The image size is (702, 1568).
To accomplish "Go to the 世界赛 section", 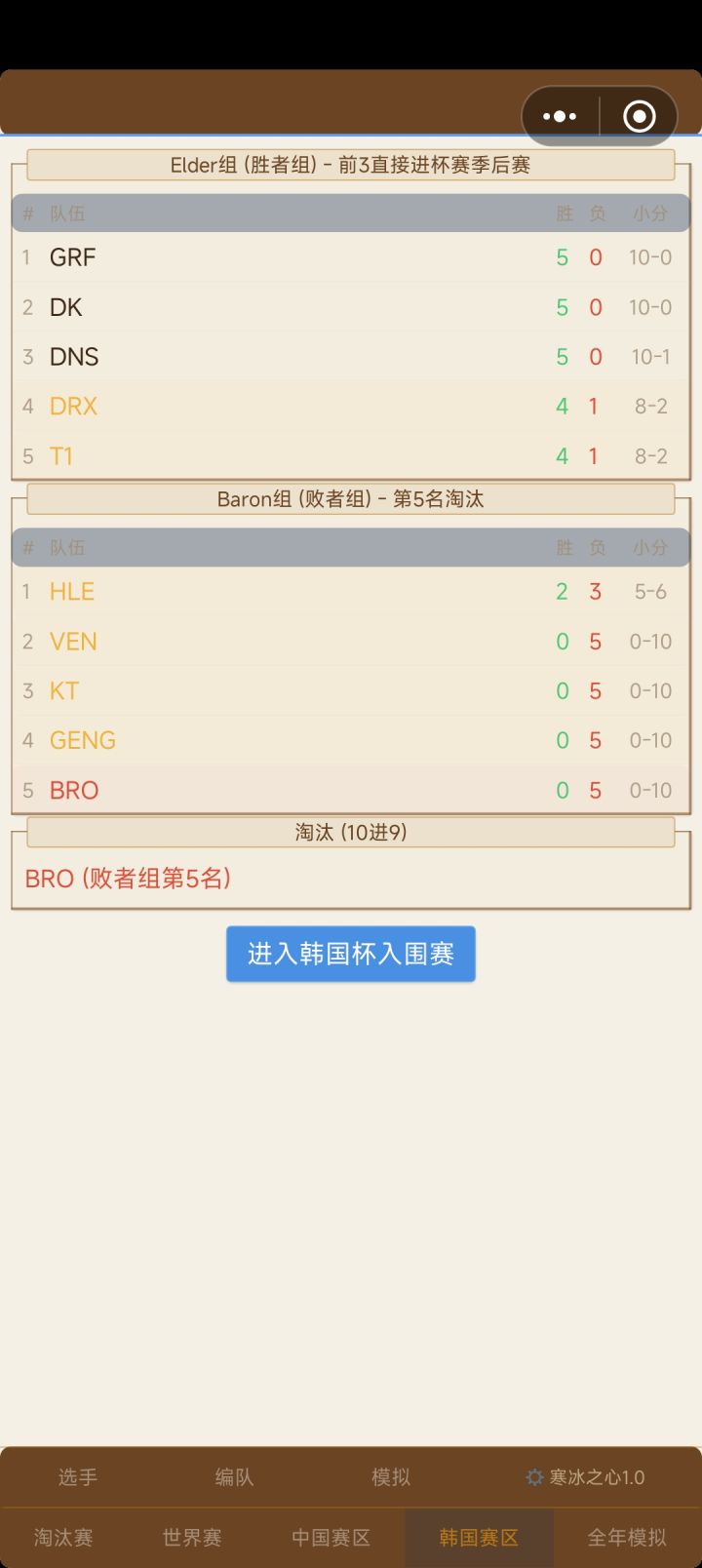I will (192, 1538).
